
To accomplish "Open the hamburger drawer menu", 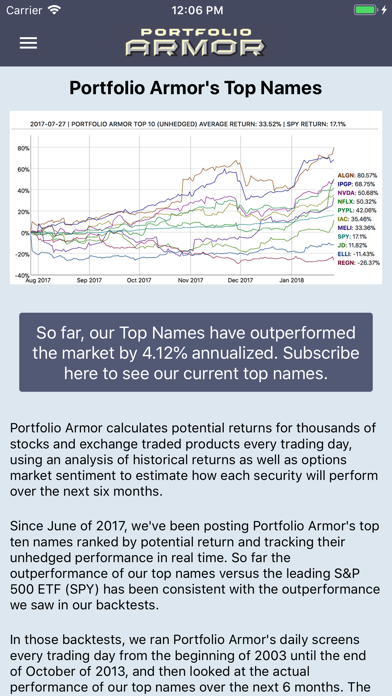I will 28,43.
